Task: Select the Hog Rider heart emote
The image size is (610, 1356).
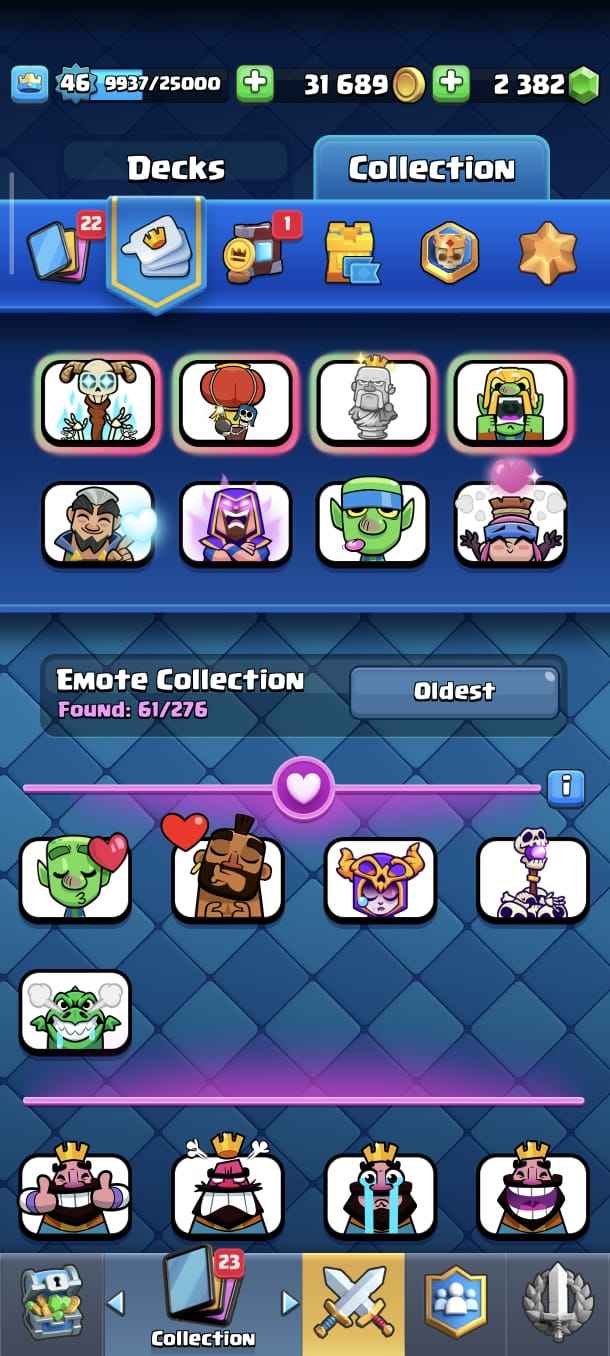Action: (x=228, y=879)
